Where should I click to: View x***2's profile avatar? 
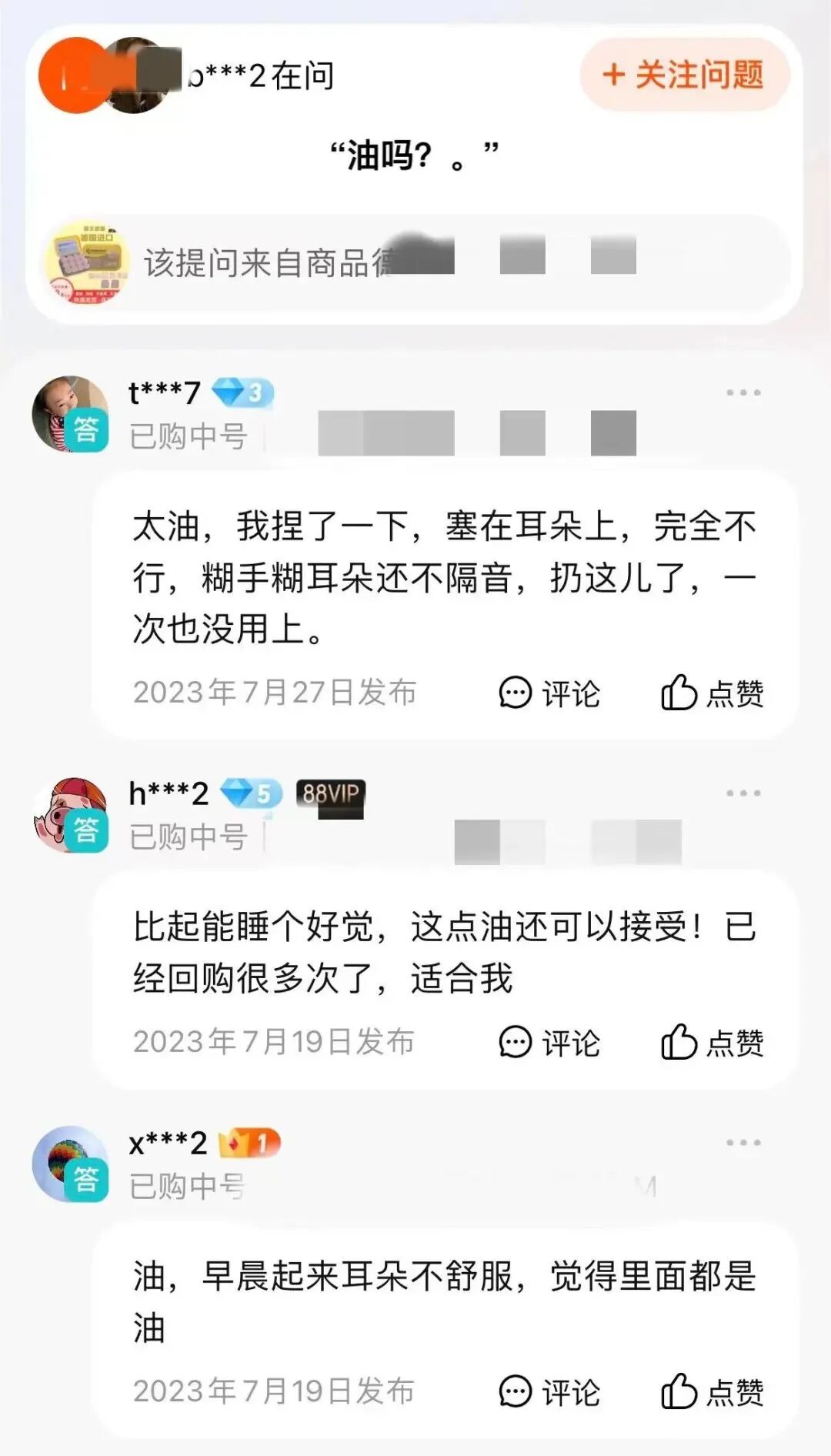pos(70,1164)
